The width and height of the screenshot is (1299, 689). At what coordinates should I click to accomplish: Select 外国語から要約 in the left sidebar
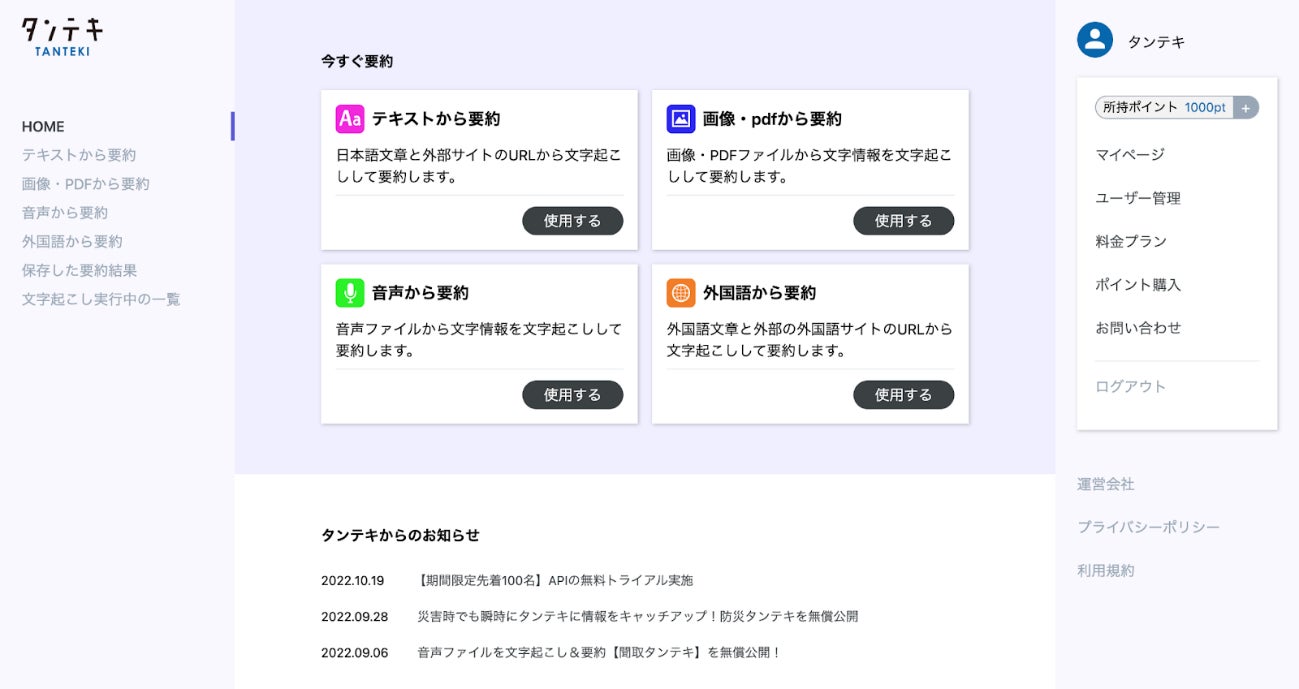click(x=72, y=242)
